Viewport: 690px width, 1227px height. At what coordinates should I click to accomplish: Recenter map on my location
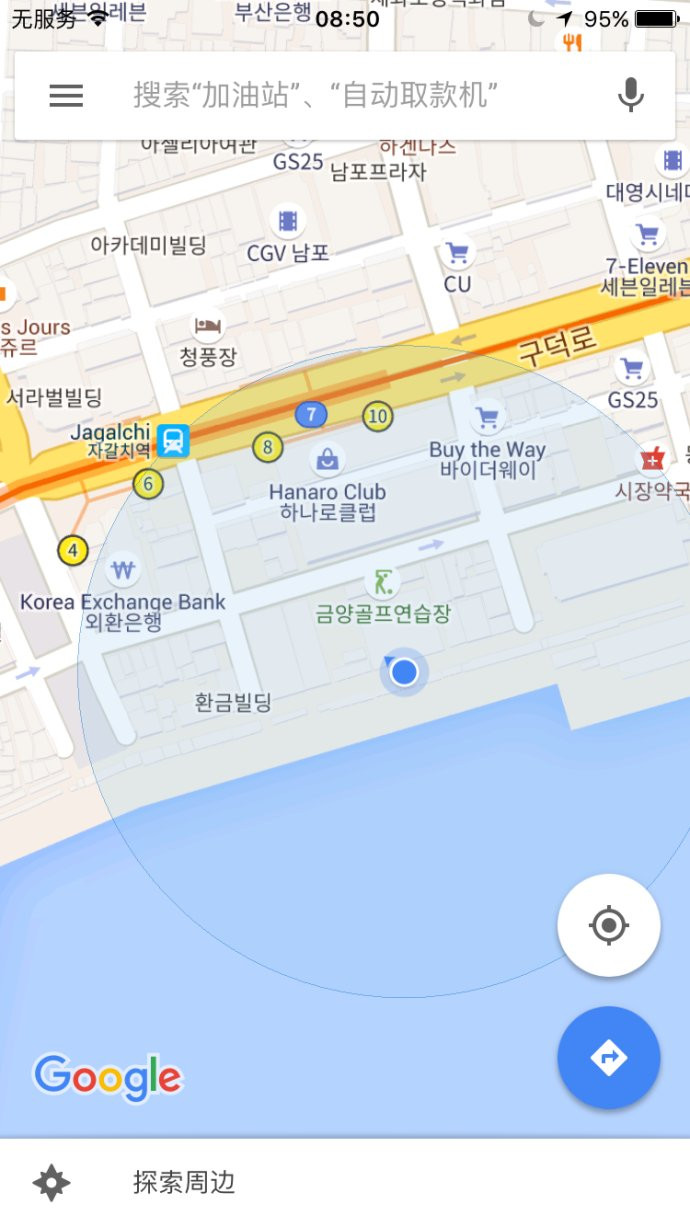[609, 925]
